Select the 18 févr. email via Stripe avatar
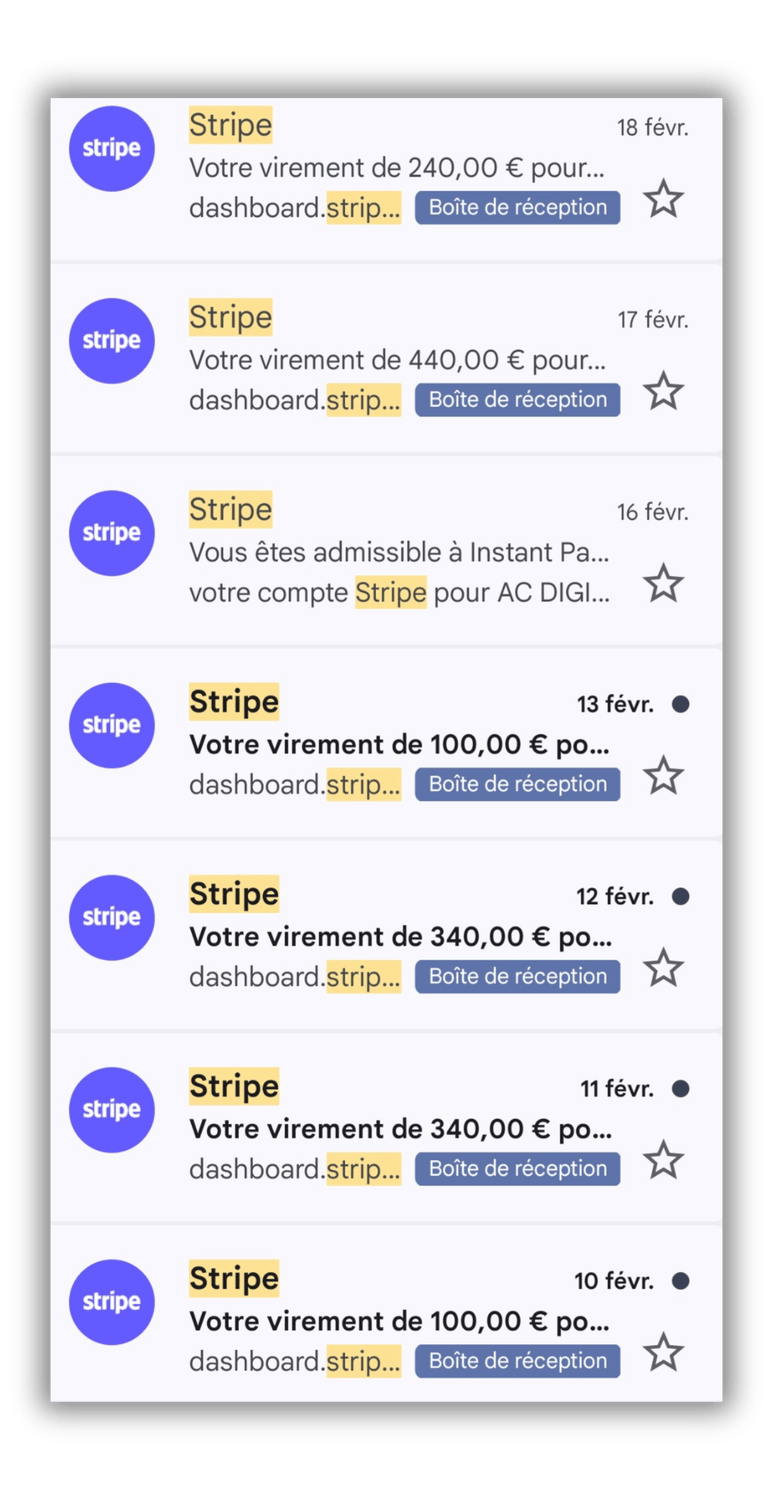 (x=111, y=149)
